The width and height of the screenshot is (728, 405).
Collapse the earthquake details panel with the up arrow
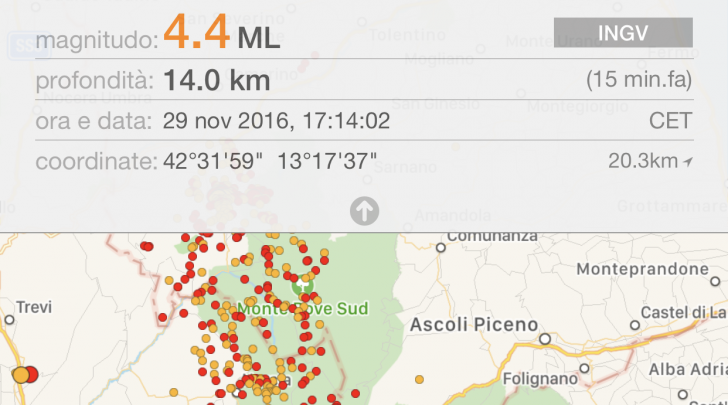[364, 210]
